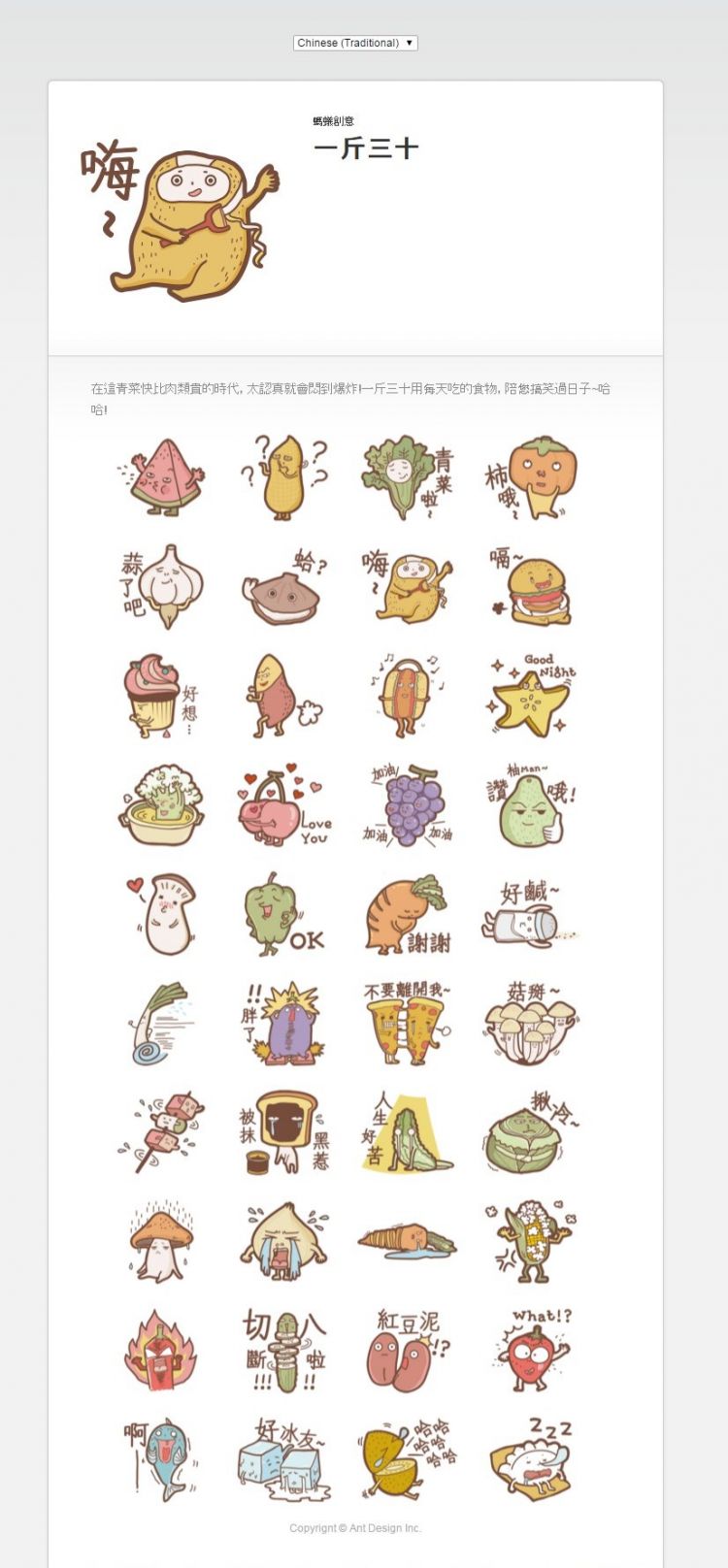Viewport: 728px width, 1568px height.
Task: Choose the green pepper OK sticker
Action: point(284,916)
